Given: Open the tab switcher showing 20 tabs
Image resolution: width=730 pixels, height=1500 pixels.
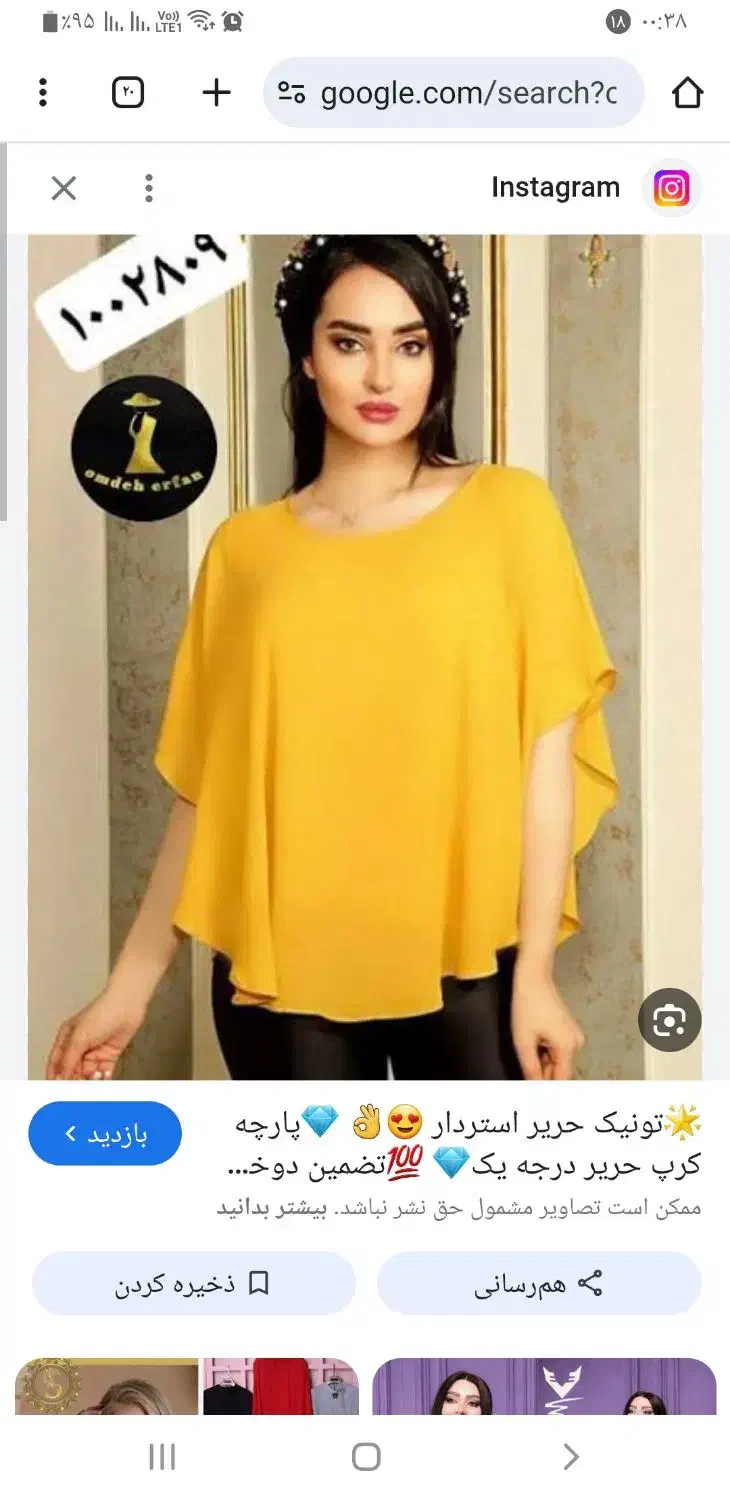Looking at the screenshot, I should coord(128,93).
